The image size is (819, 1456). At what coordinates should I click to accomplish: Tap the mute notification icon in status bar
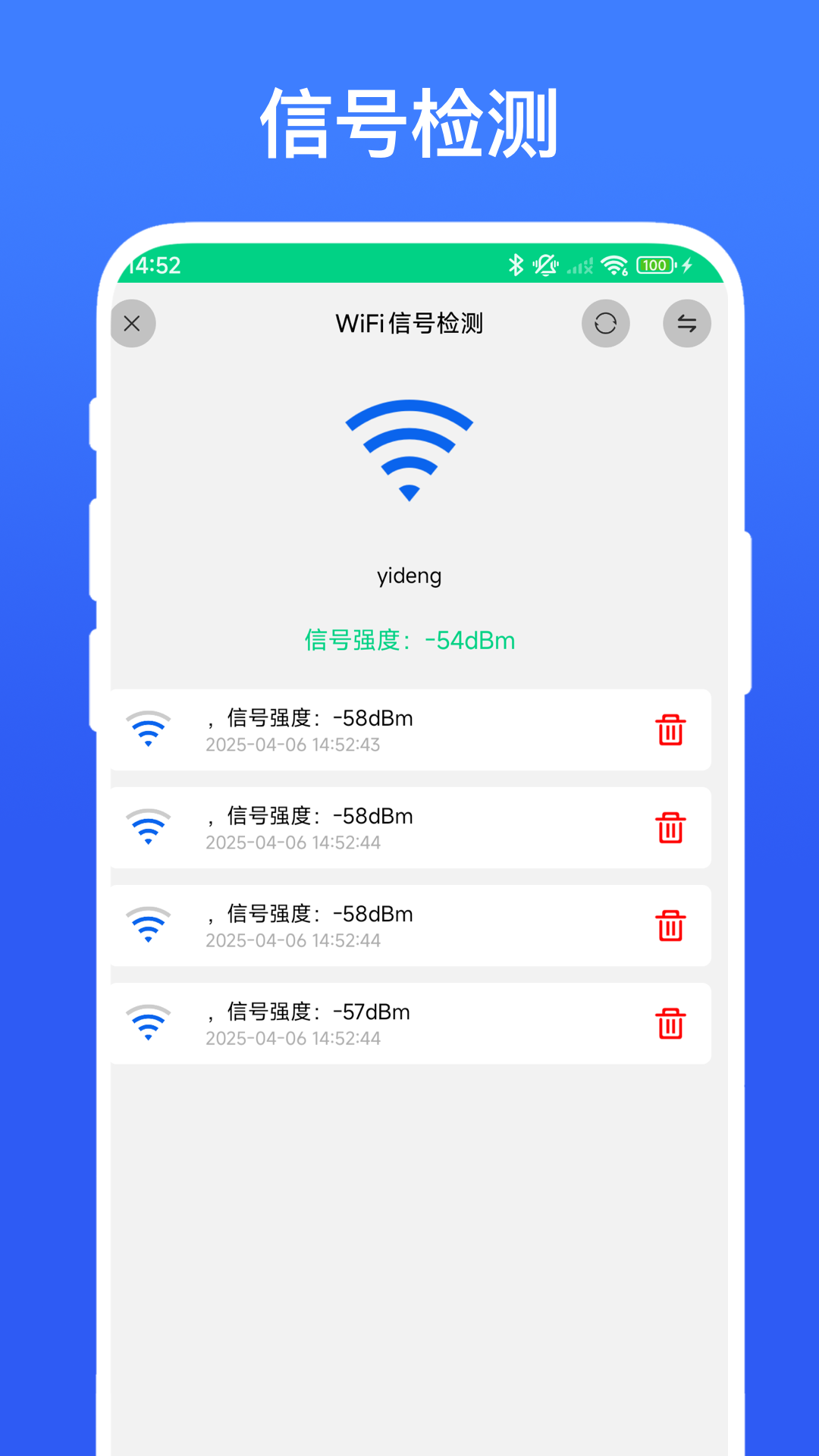click(546, 265)
